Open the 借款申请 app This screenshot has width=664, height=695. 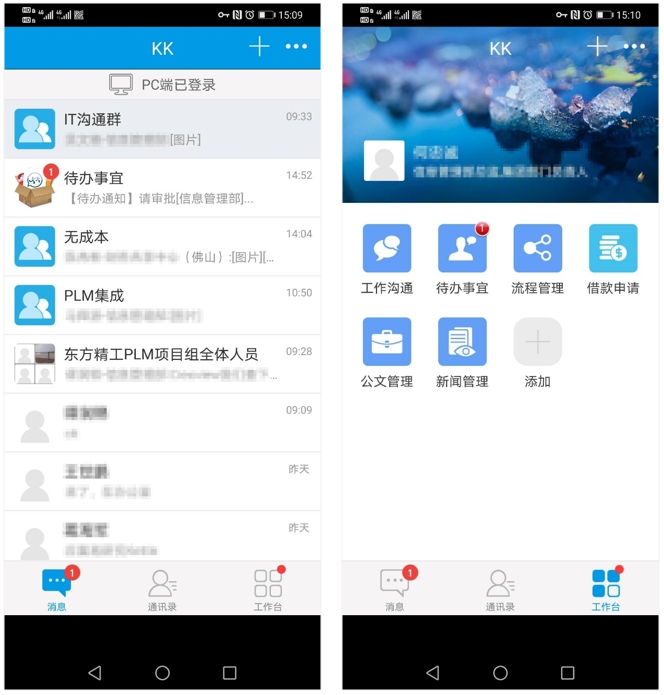613,250
